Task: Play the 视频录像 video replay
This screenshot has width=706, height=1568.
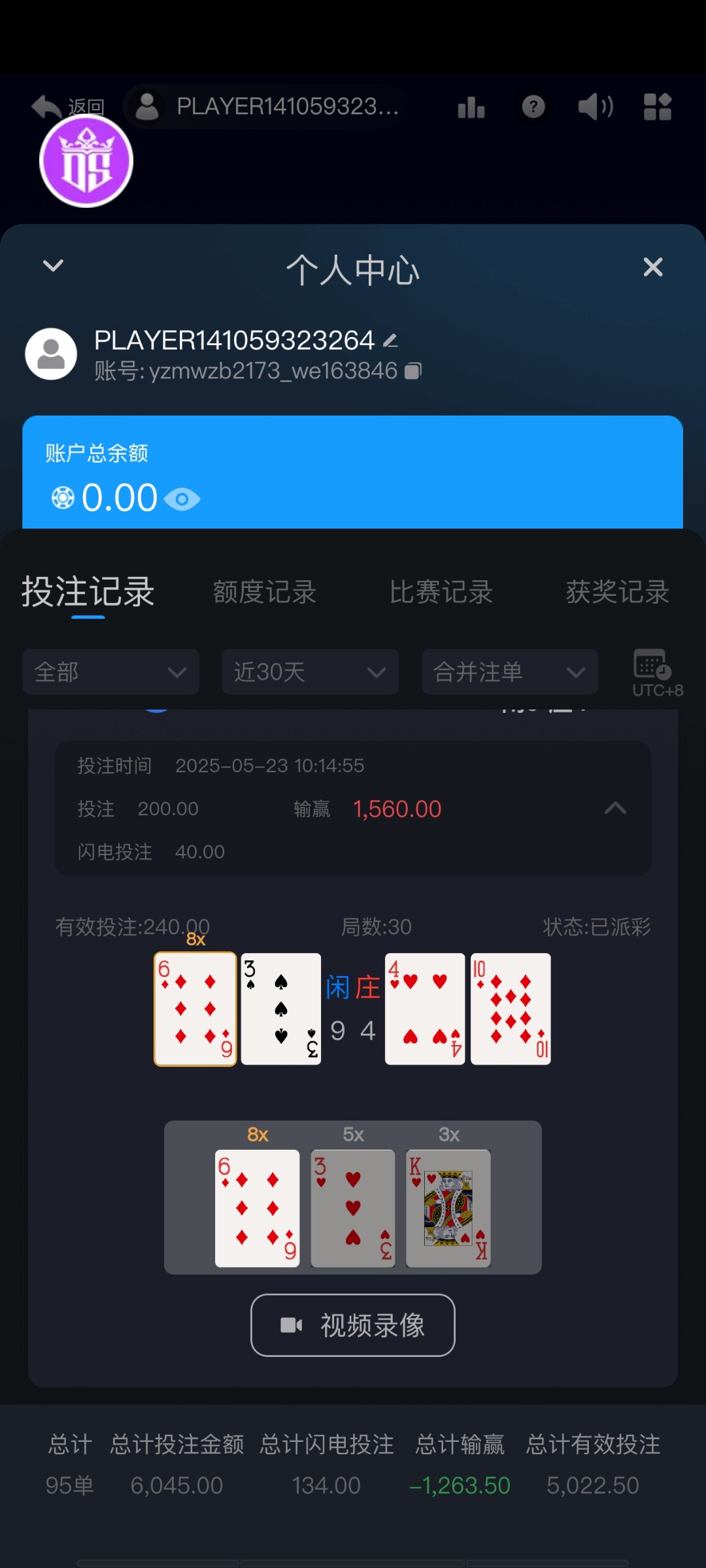Action: point(353,1325)
